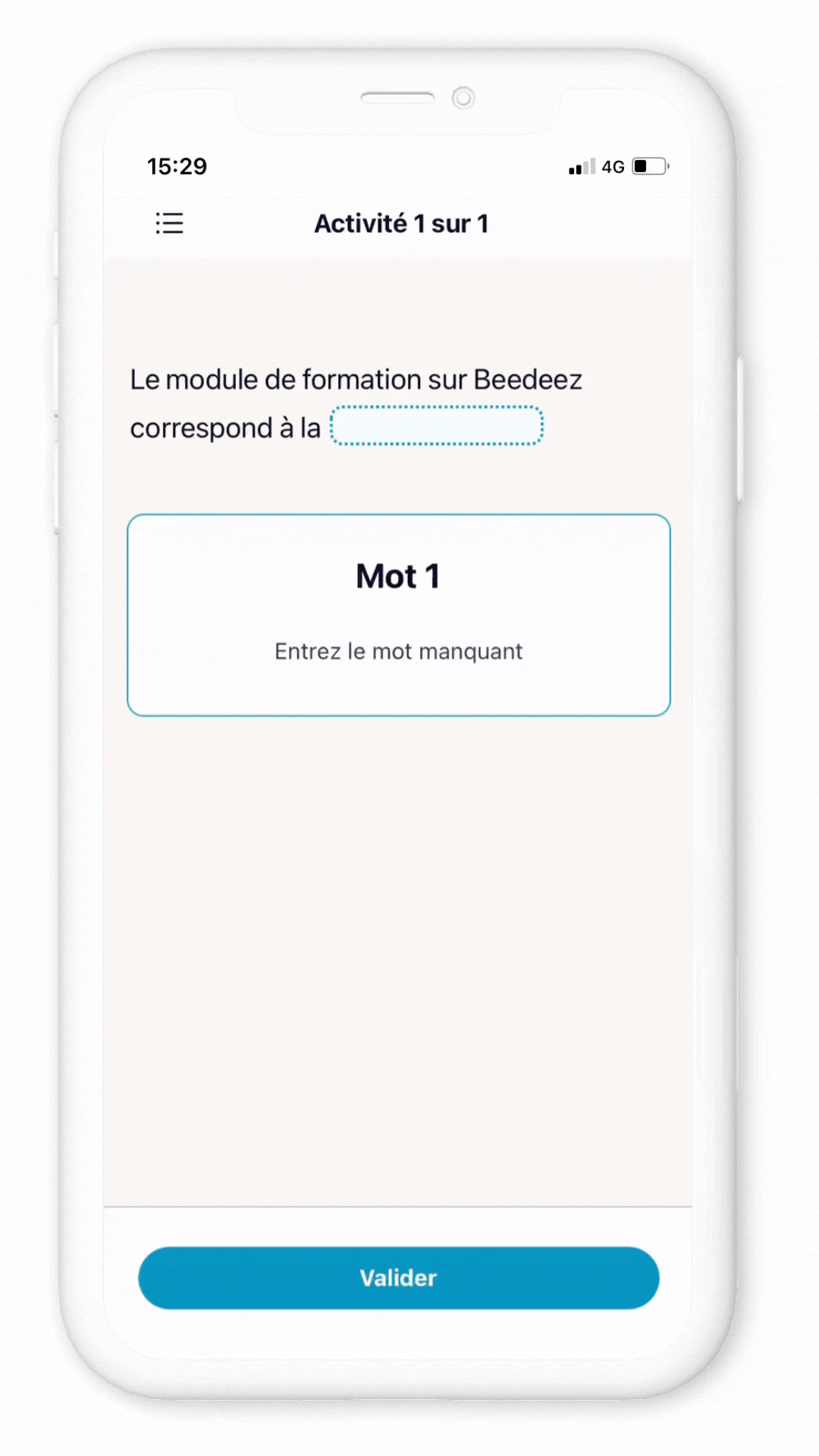819x1456 pixels.
Task: Tap the Mot 1 missing word field
Action: (x=399, y=650)
